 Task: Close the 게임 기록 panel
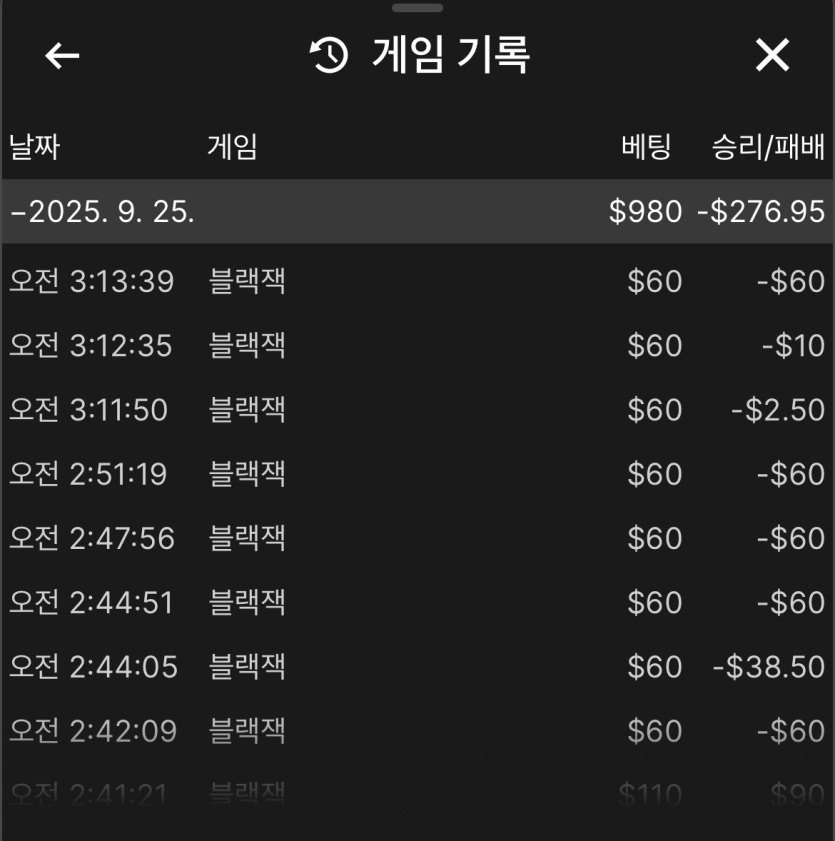(x=772, y=56)
